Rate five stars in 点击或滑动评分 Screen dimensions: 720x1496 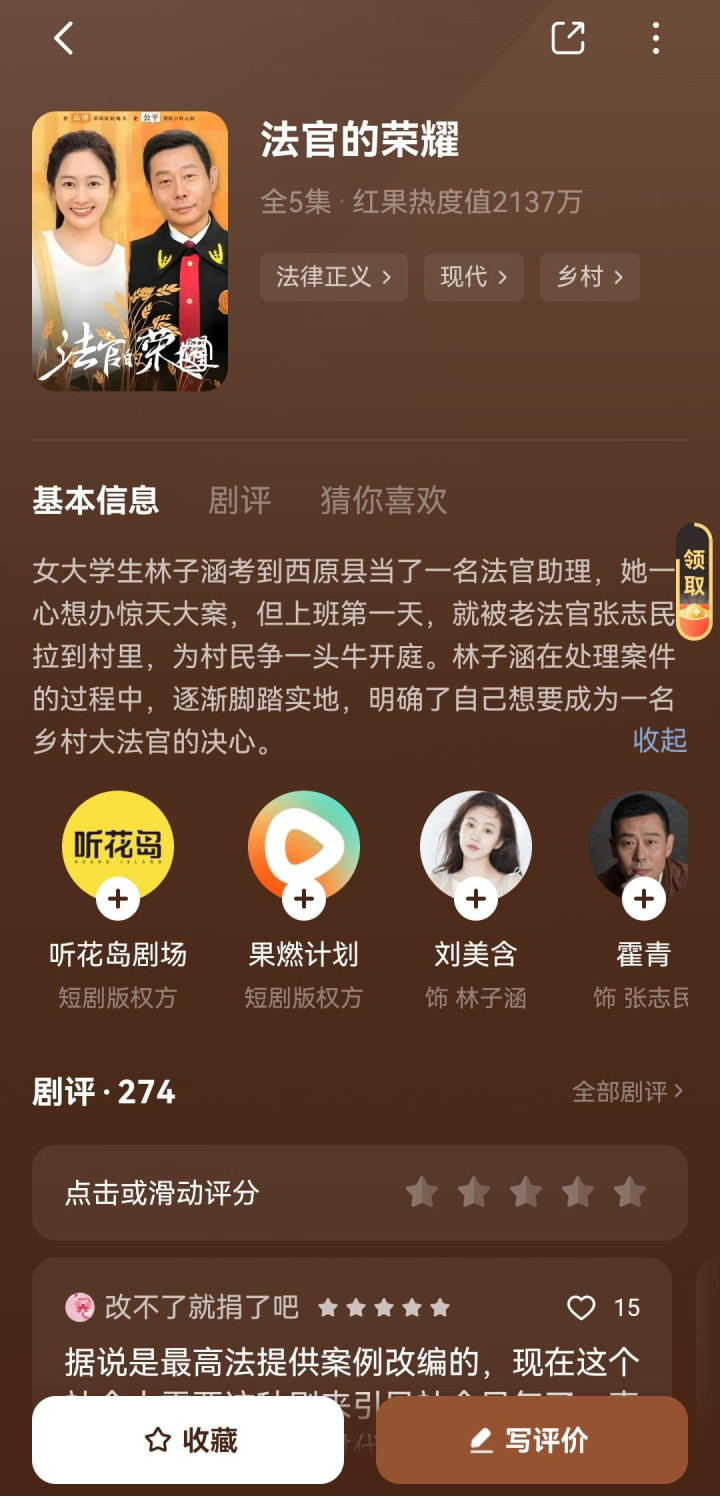(630, 1192)
